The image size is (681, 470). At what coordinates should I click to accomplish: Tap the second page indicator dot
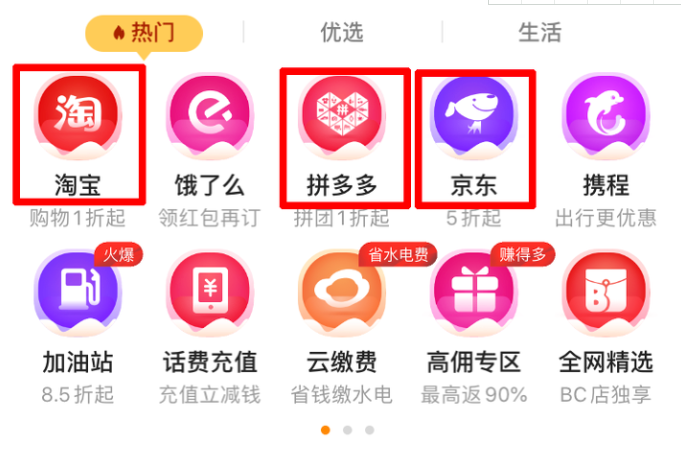coord(347,430)
